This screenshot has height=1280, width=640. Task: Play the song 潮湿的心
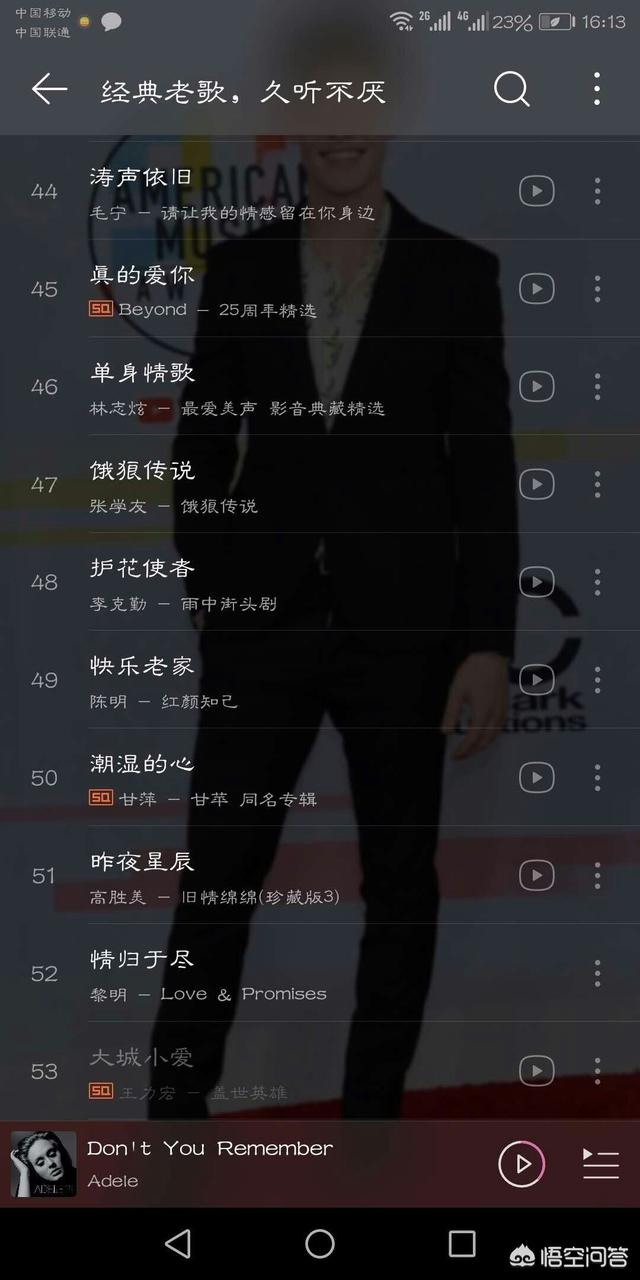click(300, 778)
